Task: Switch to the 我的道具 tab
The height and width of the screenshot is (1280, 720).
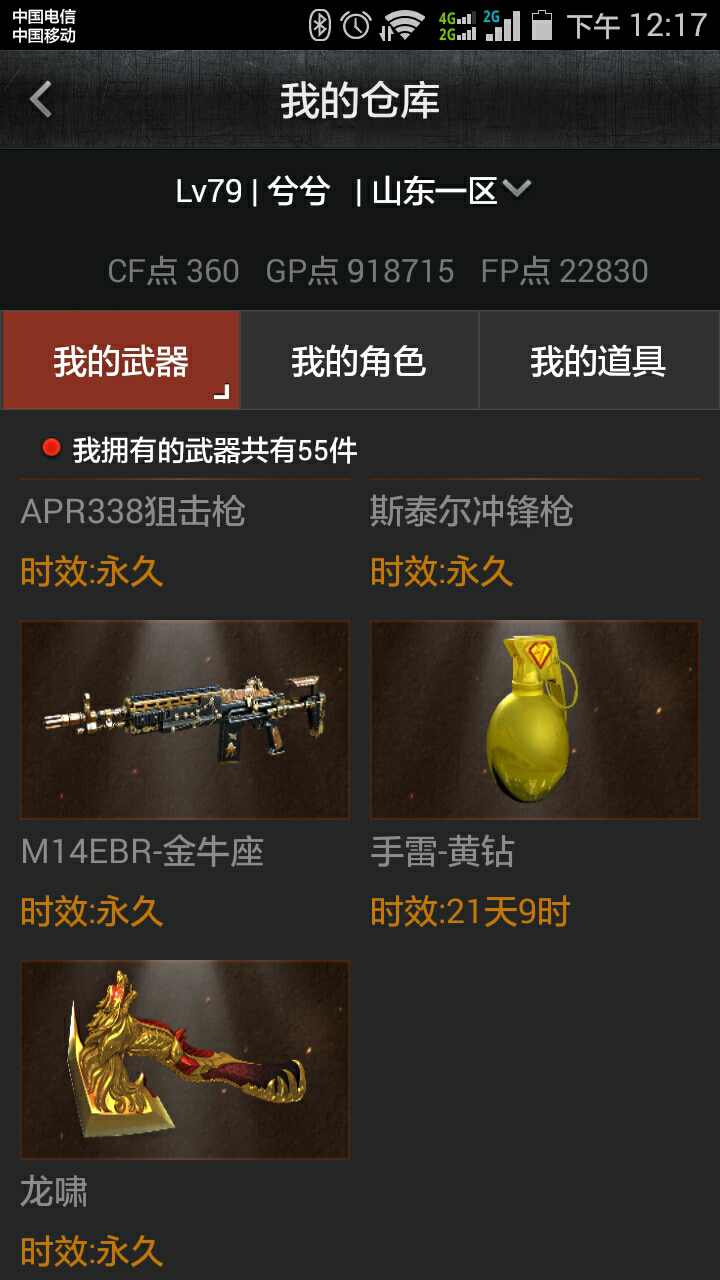Action: (x=598, y=360)
